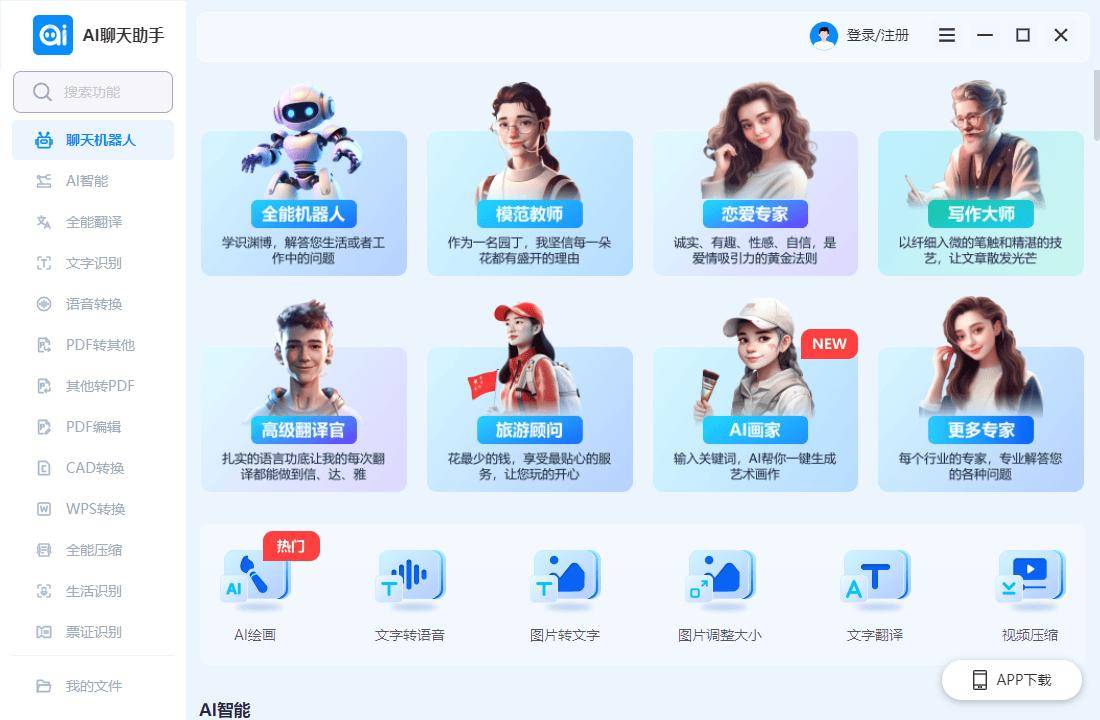1100x720 pixels.
Task: Close the window with X
Action: tap(1061, 35)
